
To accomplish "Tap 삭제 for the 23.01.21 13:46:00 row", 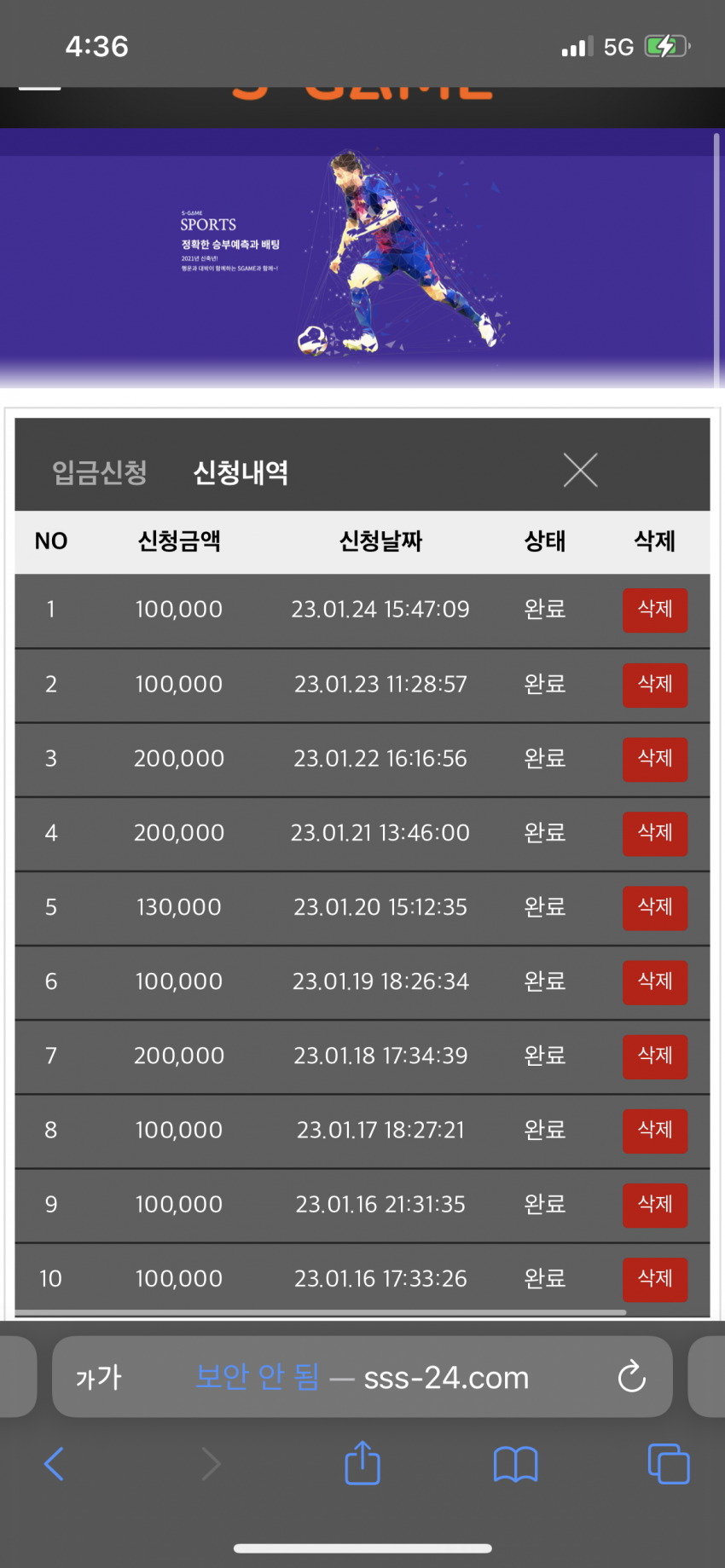I will coord(654,833).
